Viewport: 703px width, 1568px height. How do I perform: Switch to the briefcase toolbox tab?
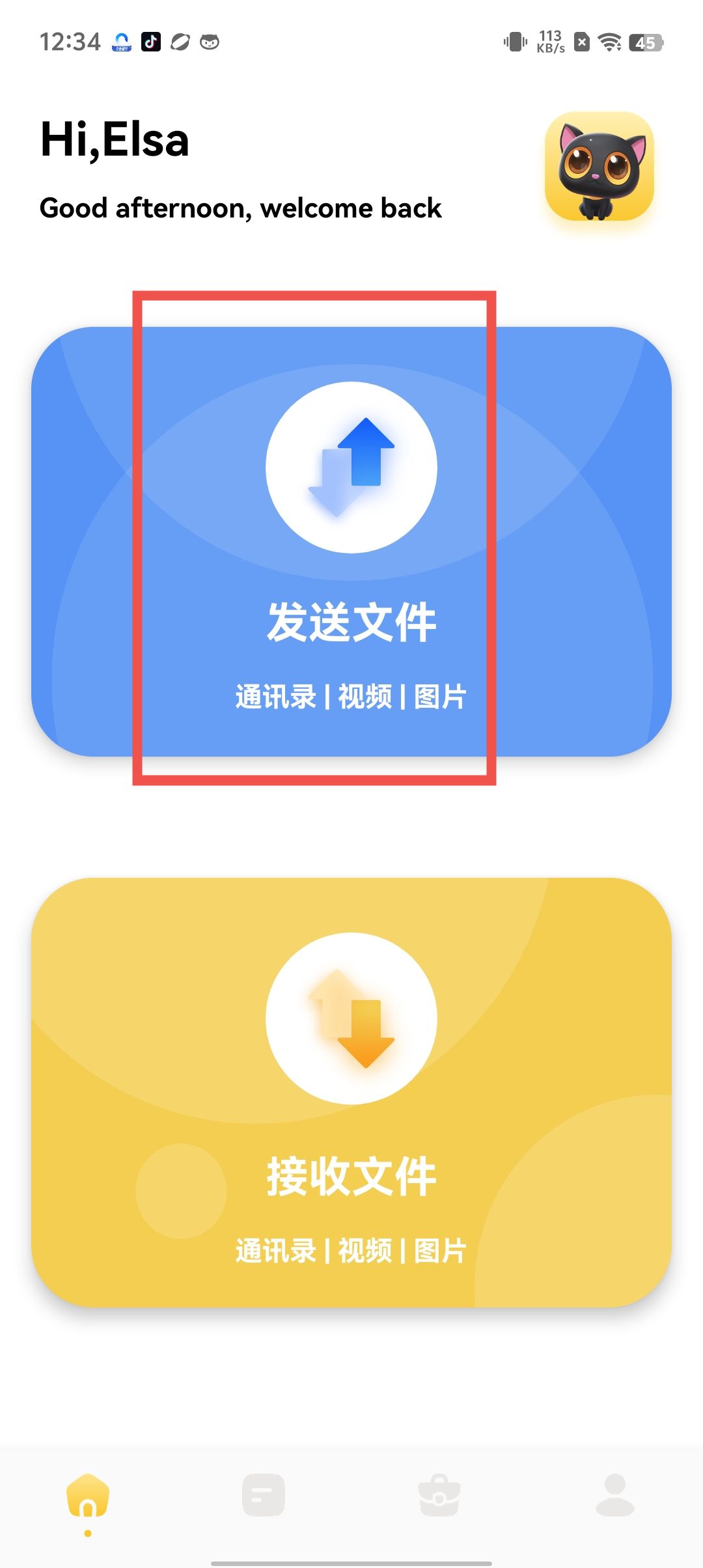click(x=439, y=1495)
